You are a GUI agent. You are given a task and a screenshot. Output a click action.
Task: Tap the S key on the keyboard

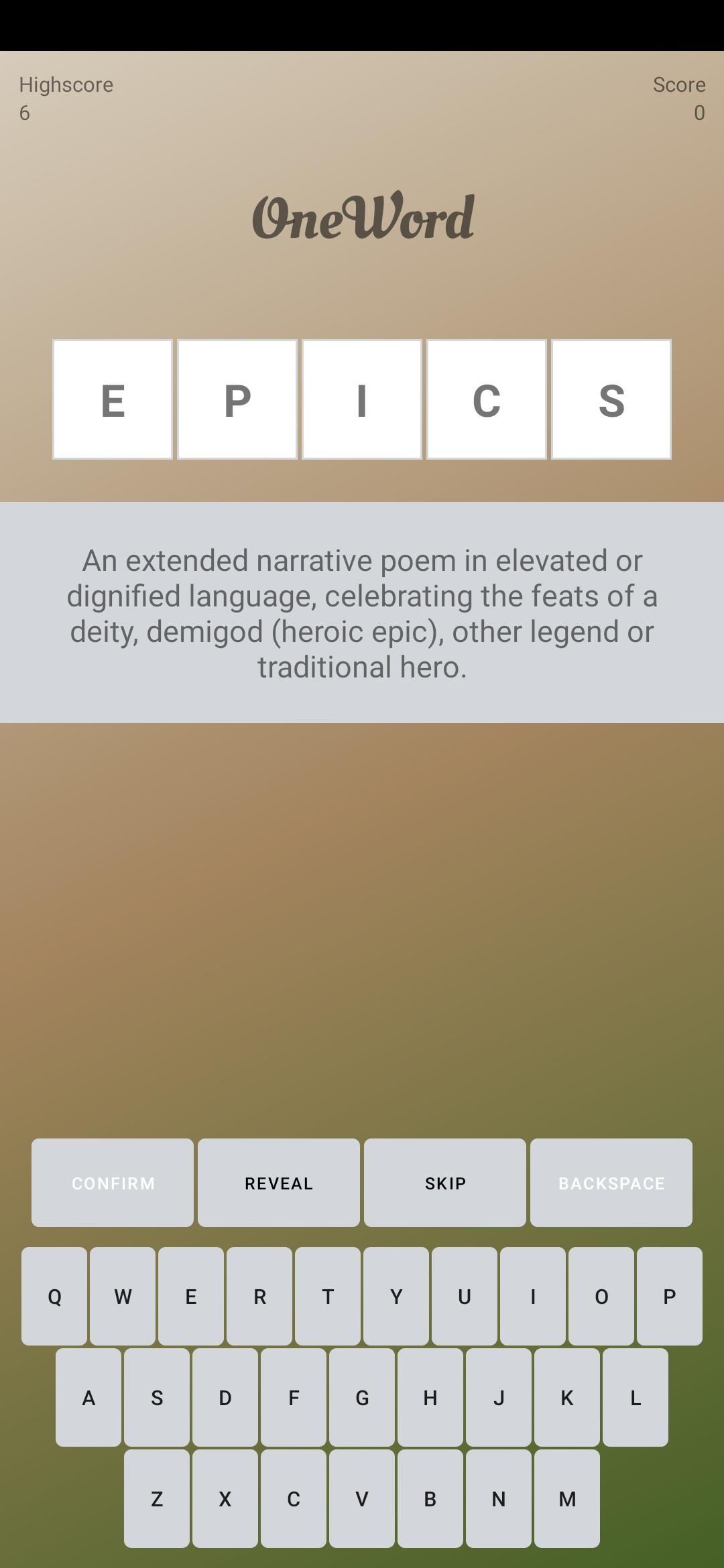pos(158,1398)
